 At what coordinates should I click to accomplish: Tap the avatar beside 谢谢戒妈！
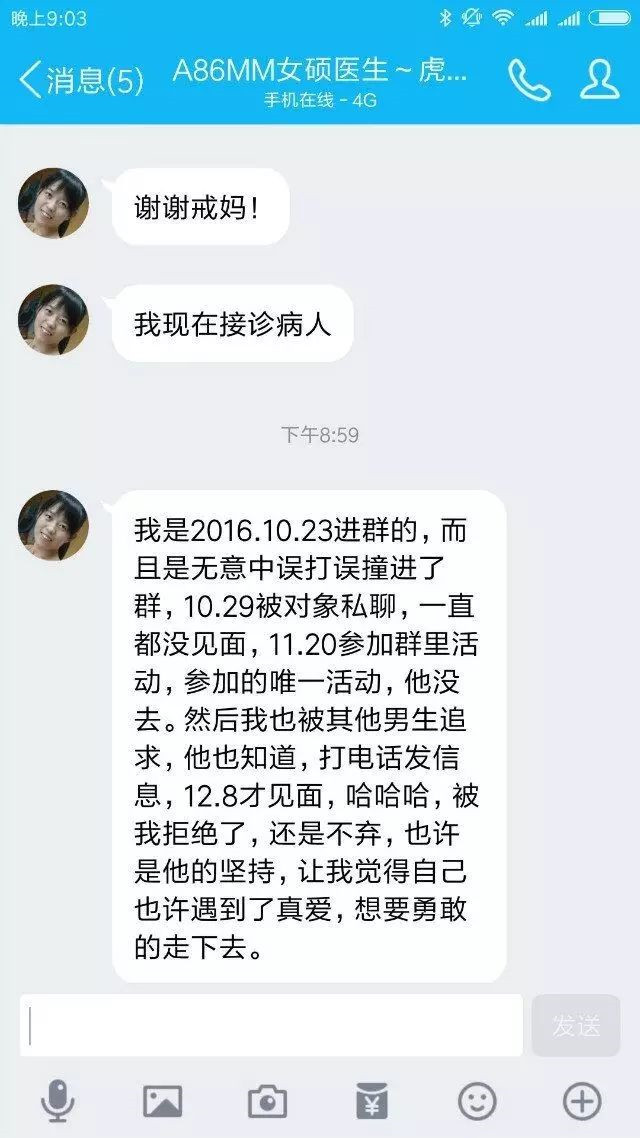54,204
